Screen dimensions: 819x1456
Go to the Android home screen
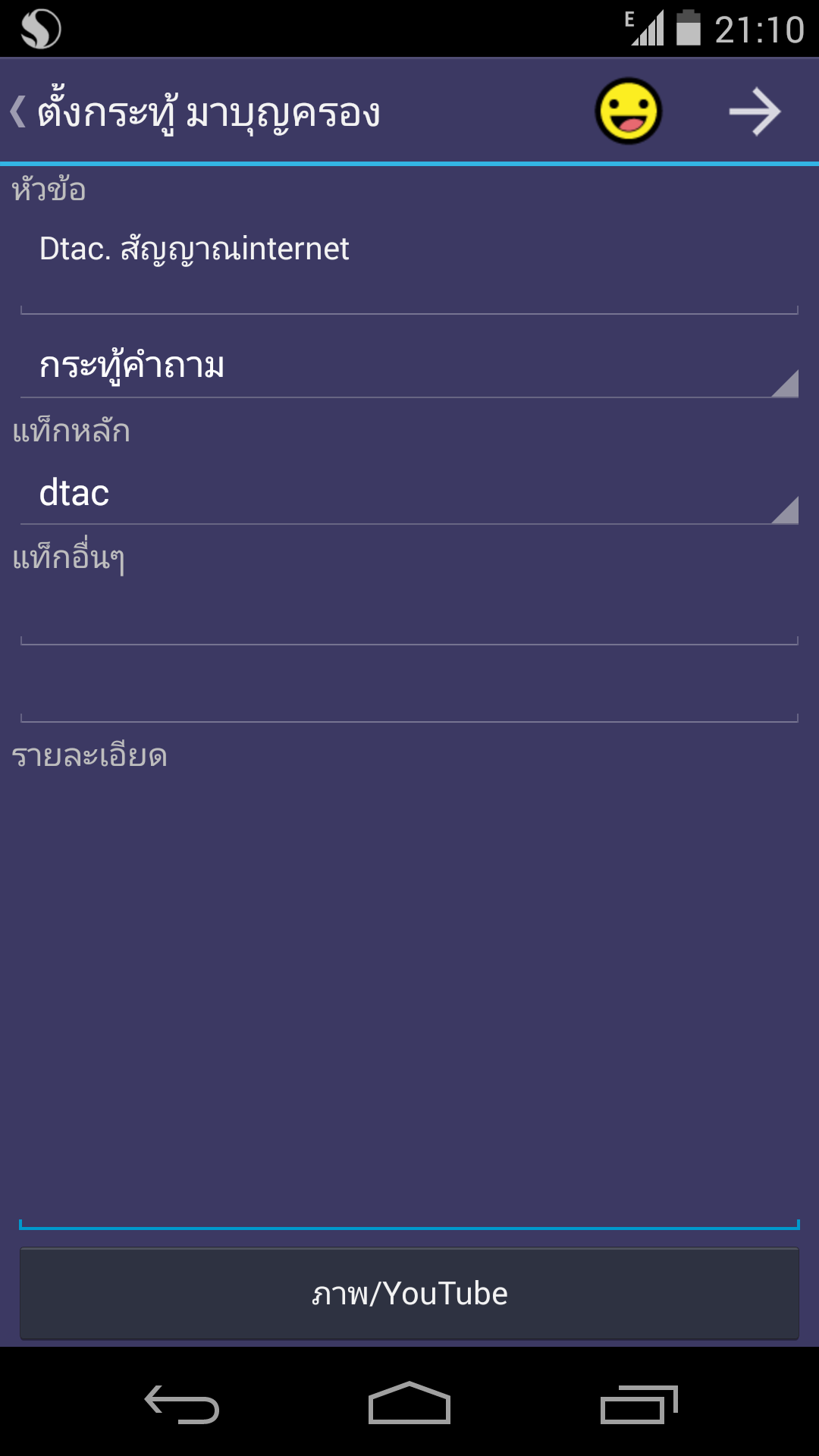click(x=409, y=1403)
